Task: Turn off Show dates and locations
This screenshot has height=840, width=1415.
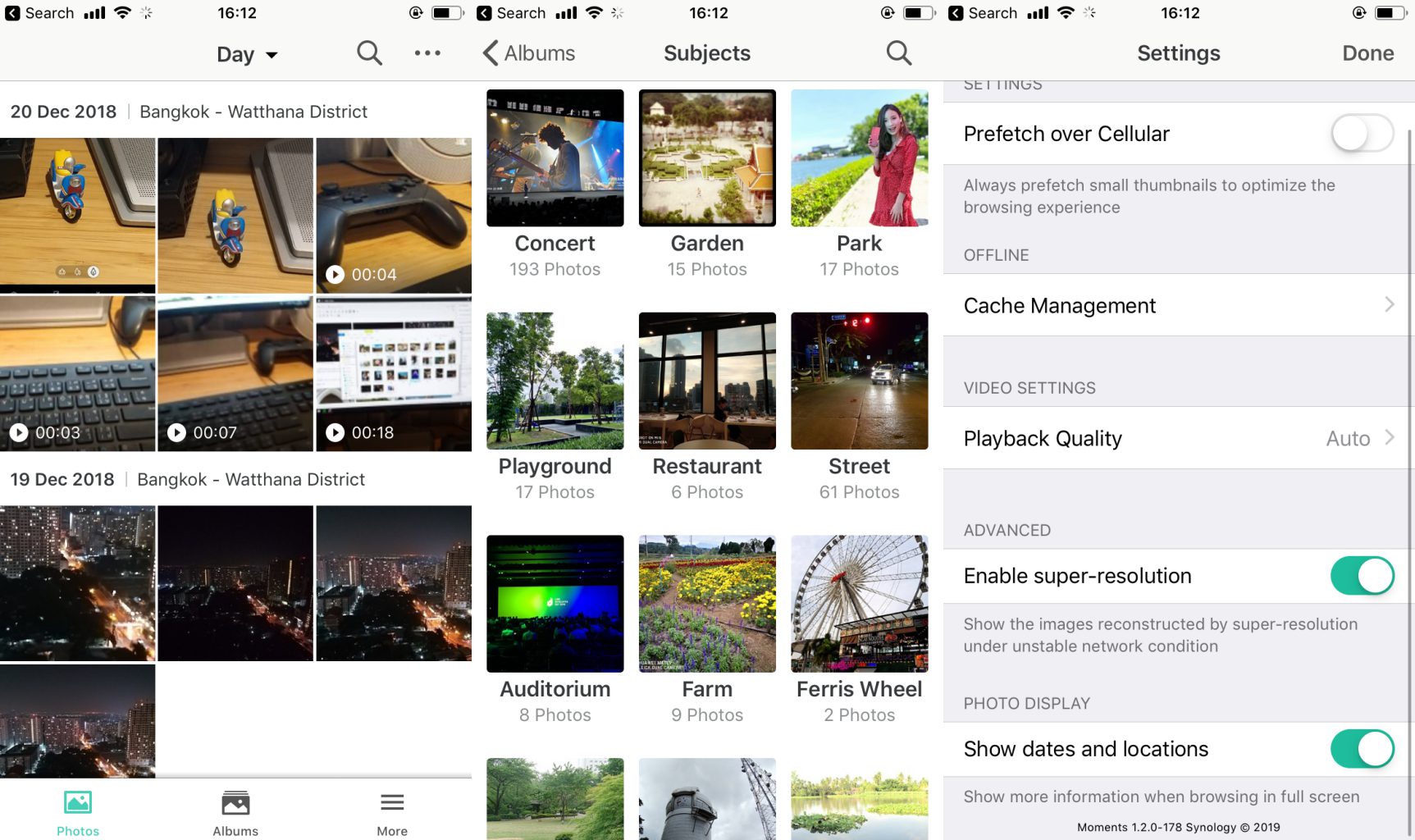Action: point(1362,749)
